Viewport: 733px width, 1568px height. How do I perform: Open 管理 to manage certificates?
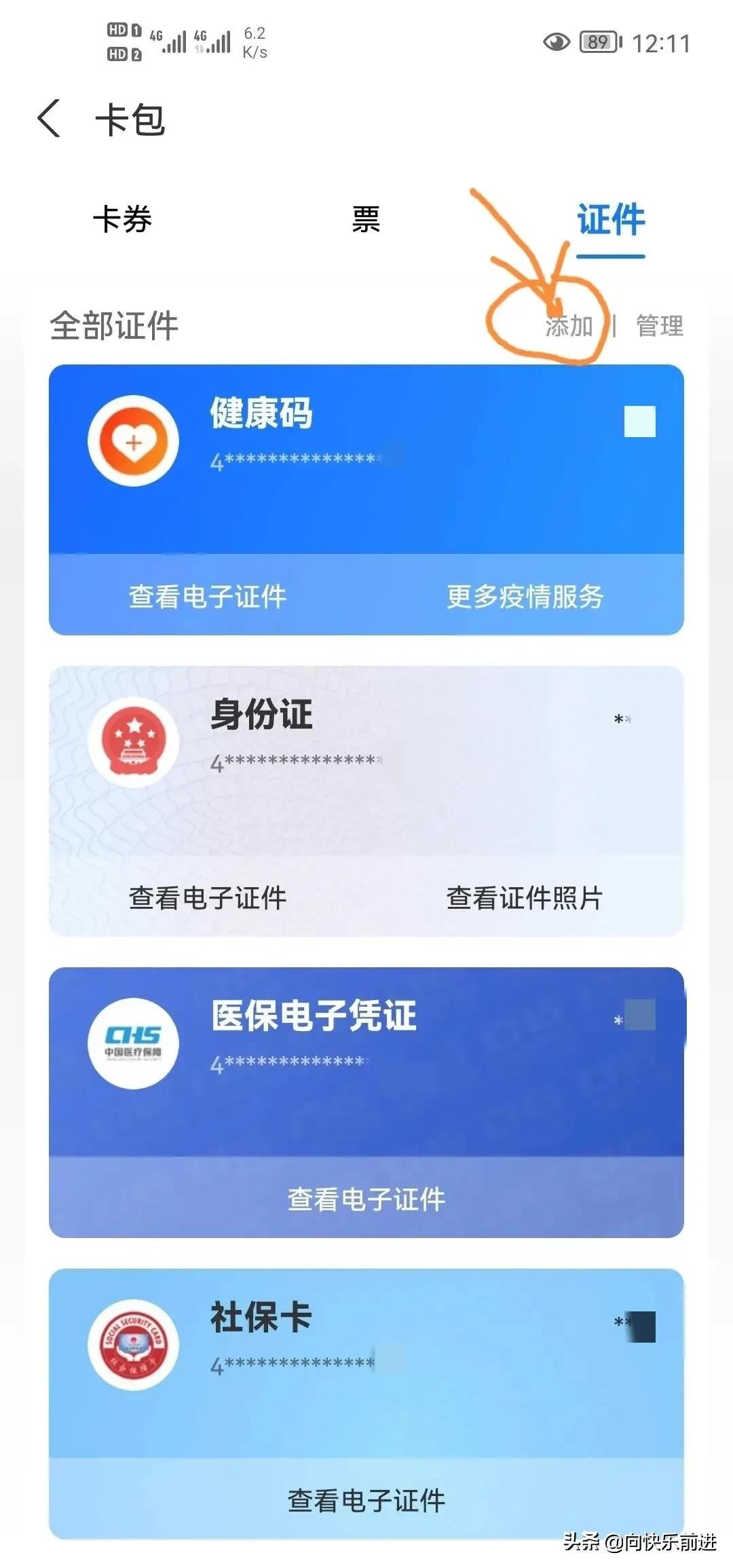(659, 326)
